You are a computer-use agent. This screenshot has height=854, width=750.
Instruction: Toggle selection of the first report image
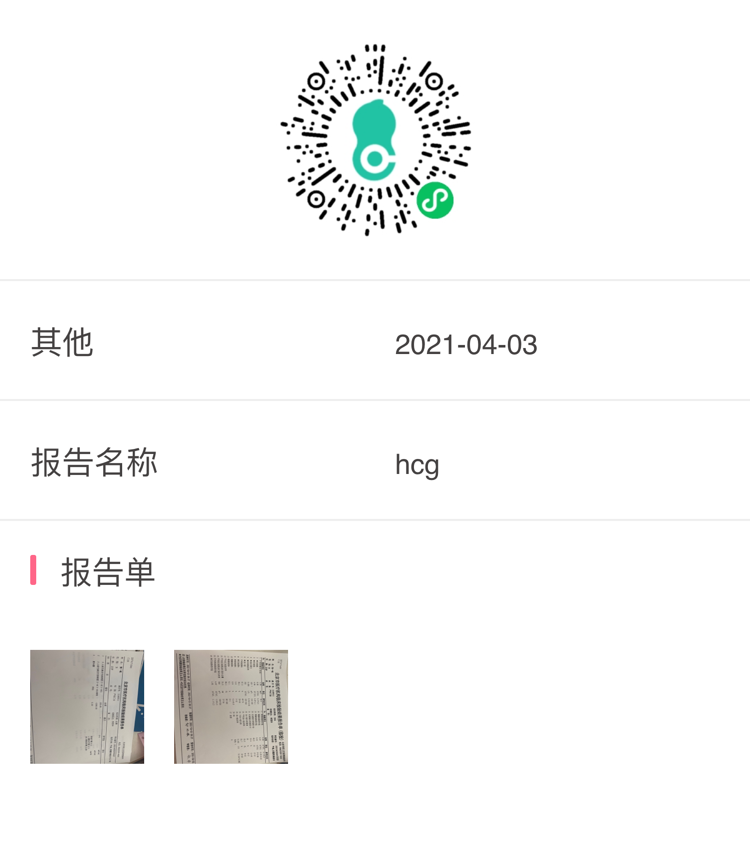(x=87, y=707)
